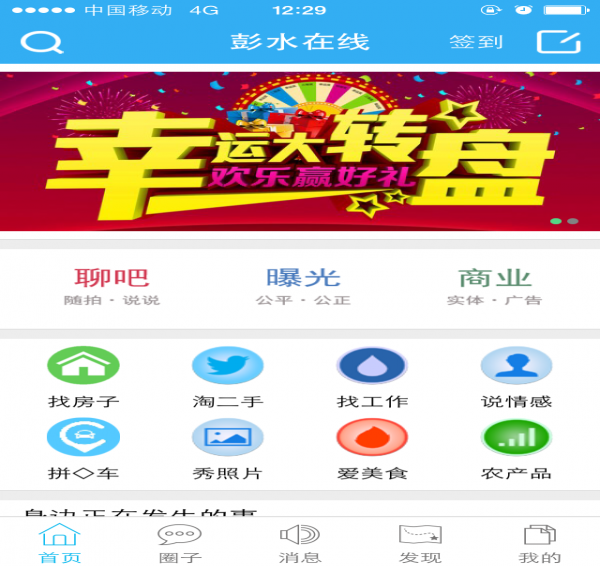600x566 pixels.
Task: Open 找房子 house hunting
Action: coord(83,377)
